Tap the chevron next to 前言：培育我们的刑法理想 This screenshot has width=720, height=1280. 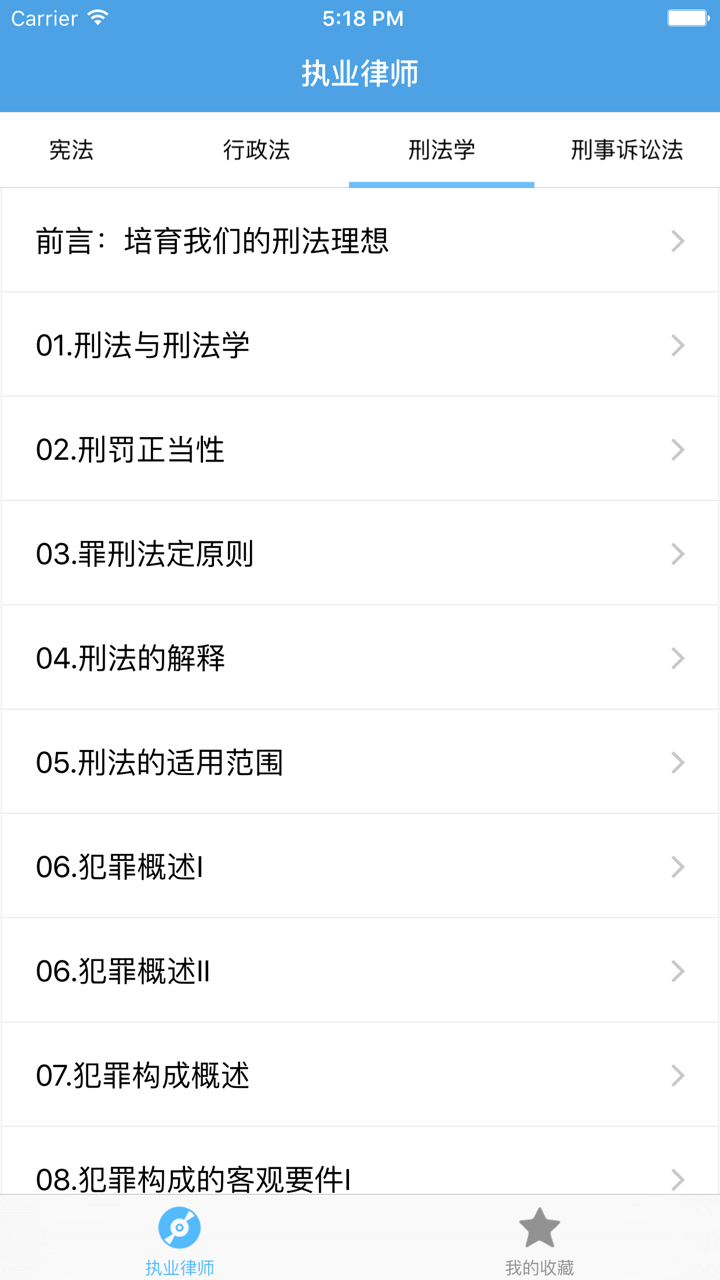point(678,241)
